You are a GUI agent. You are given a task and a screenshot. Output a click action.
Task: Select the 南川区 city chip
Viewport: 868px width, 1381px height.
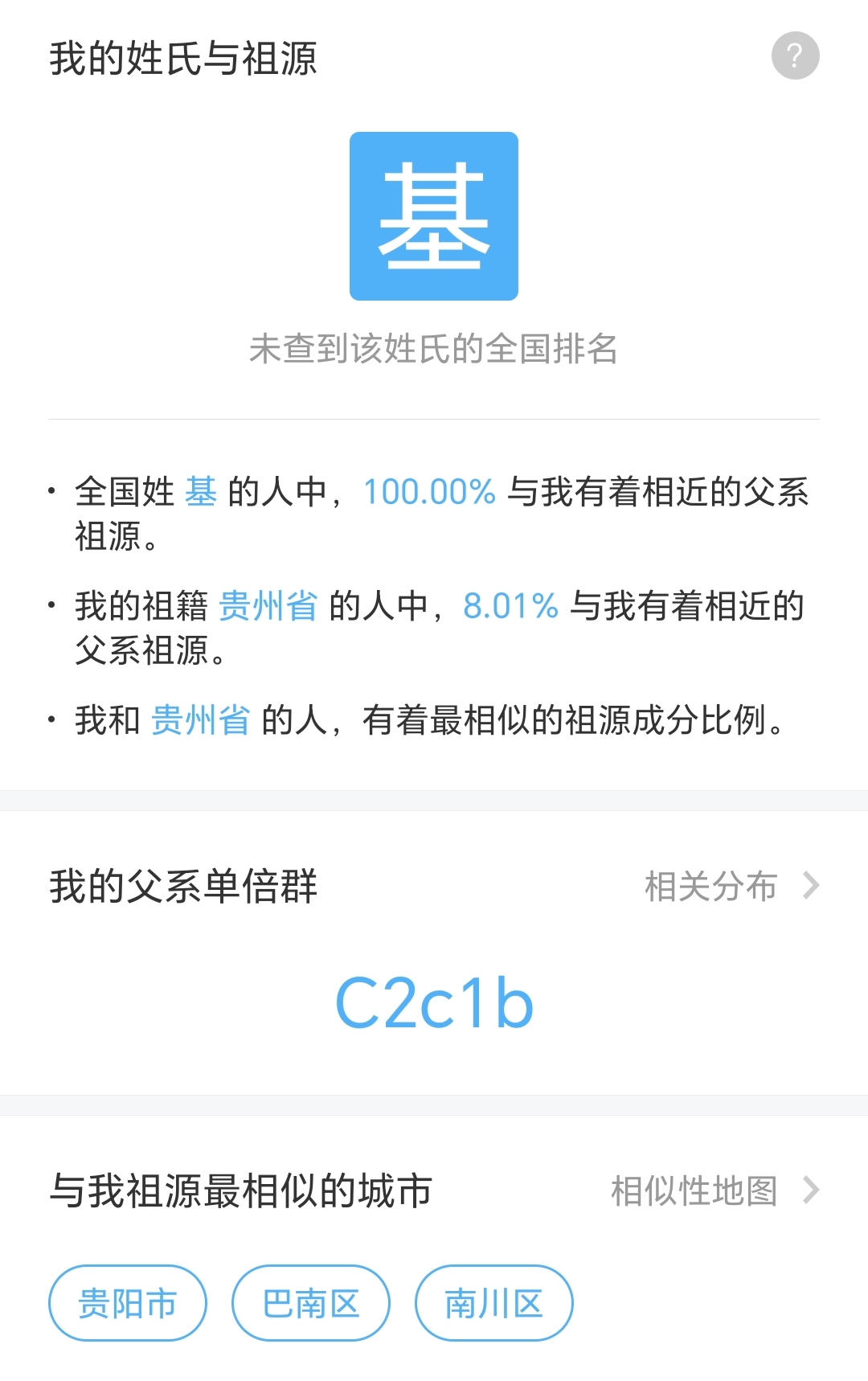coord(493,1303)
